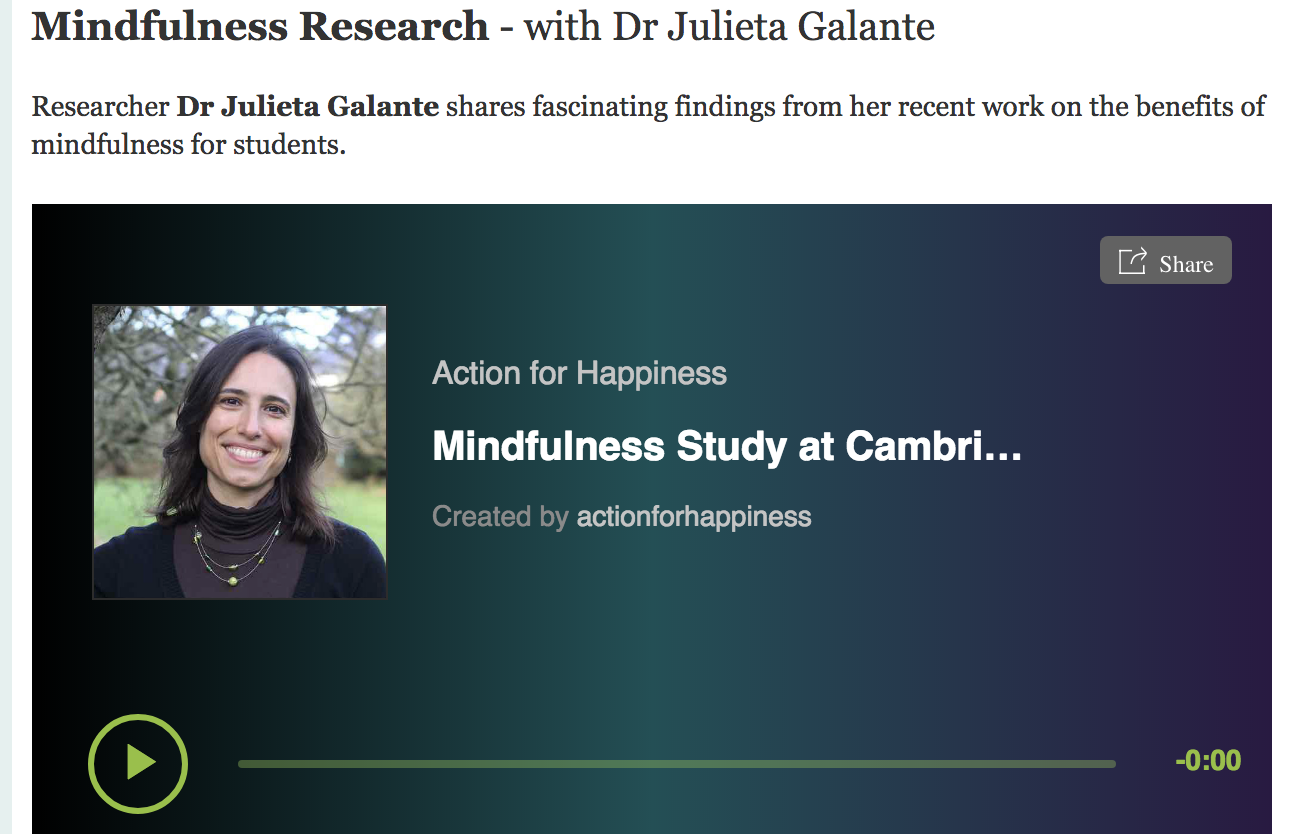
Task: Open the actionforhappiness creator profile
Action: tap(693, 517)
